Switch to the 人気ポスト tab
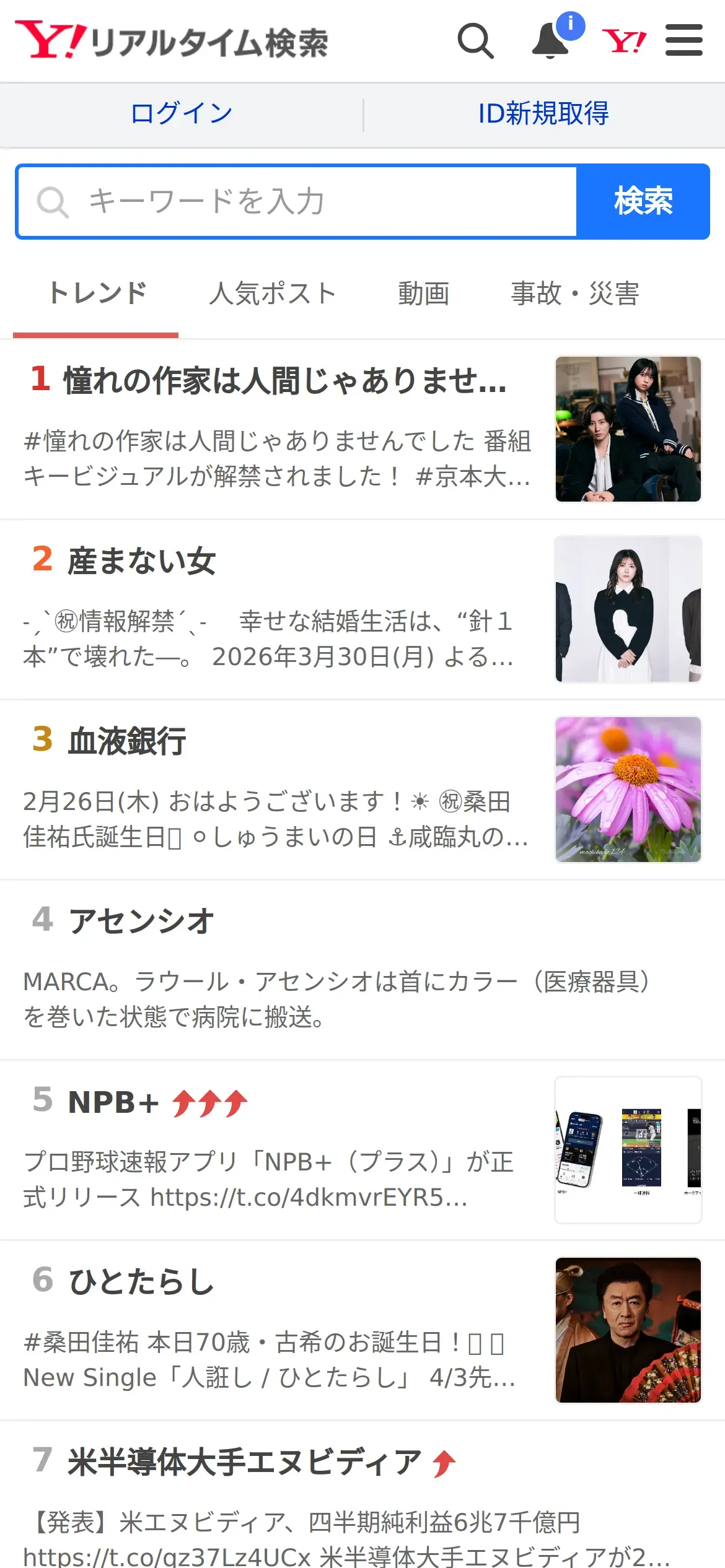This screenshot has width=725, height=1568. click(x=272, y=294)
